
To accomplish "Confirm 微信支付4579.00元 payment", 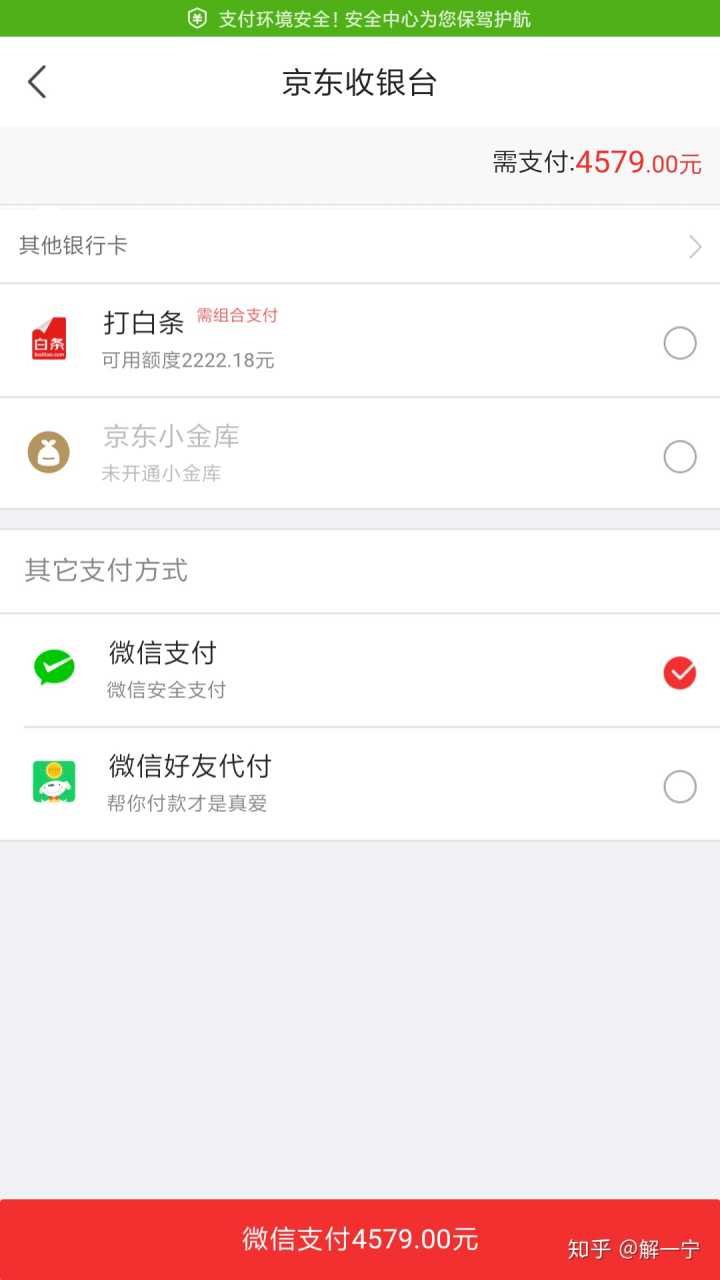I will pos(360,1238).
